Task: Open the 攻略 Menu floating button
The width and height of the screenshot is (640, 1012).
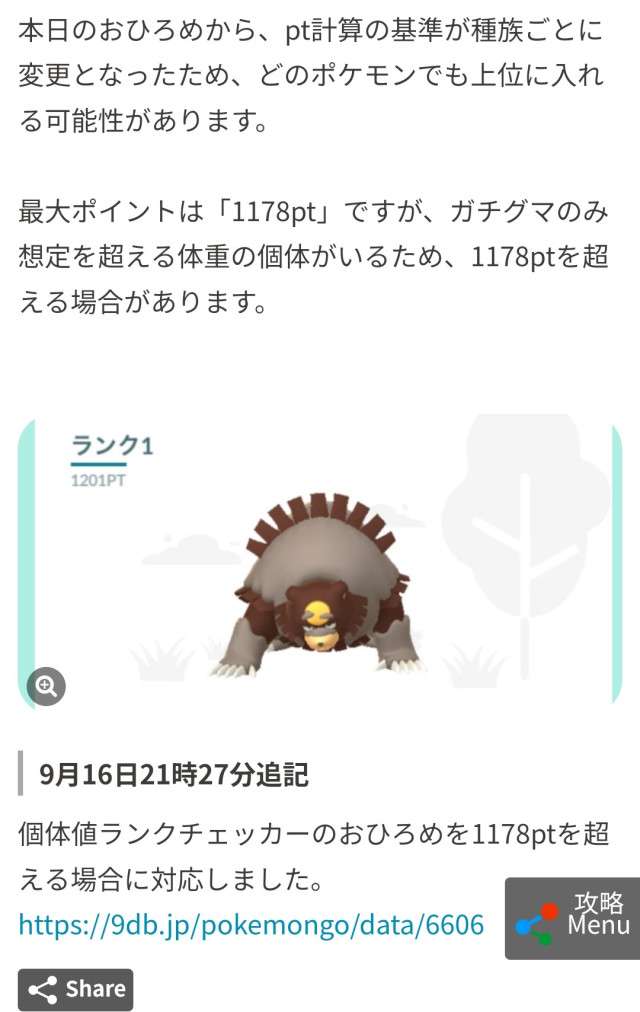Action: click(572, 919)
